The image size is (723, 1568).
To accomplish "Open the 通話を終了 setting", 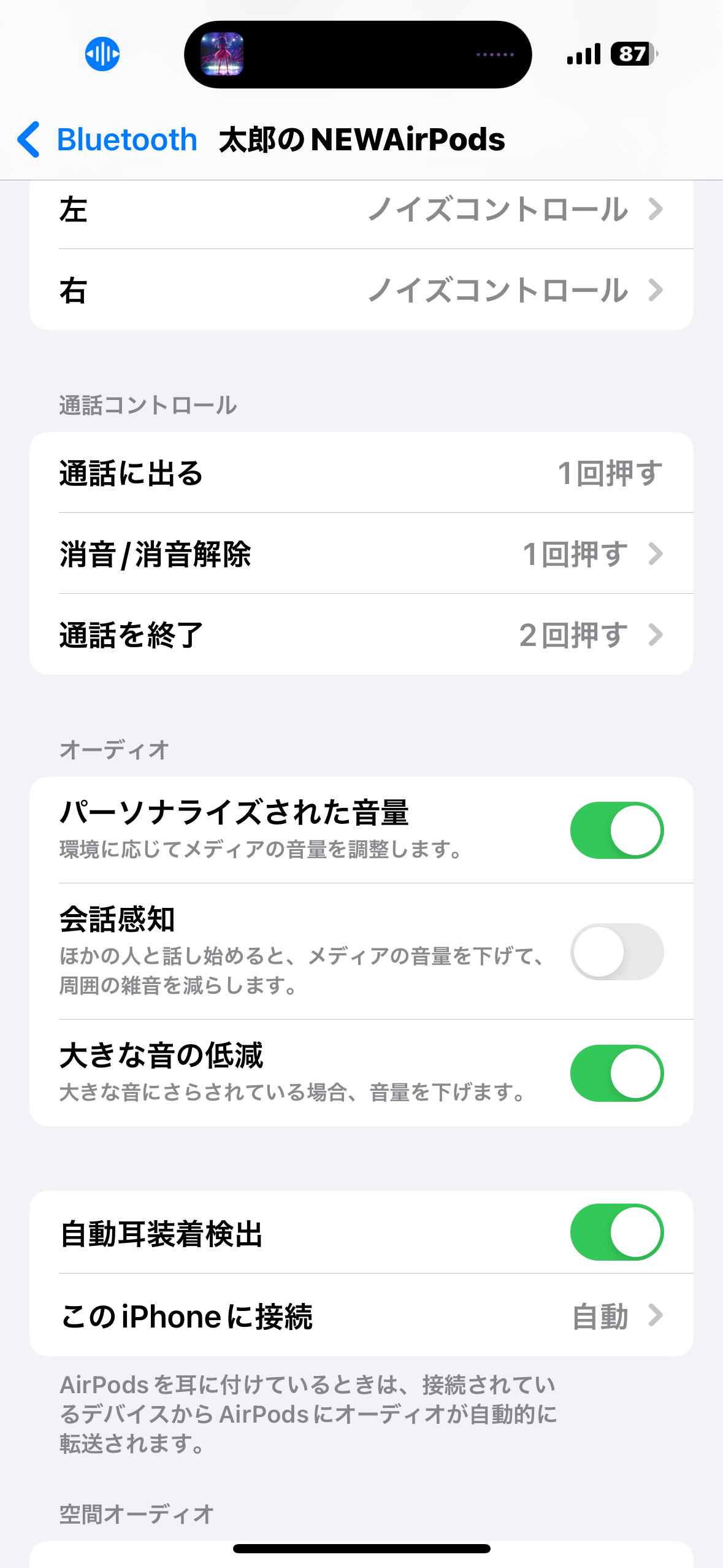I will (x=361, y=635).
